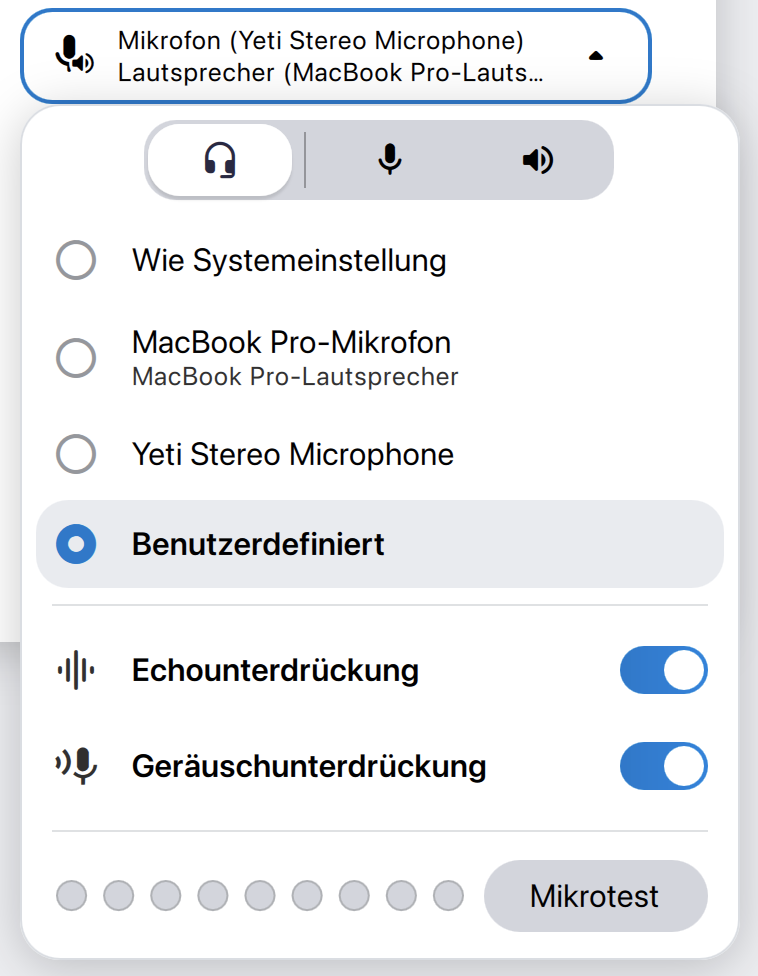This screenshot has width=758, height=976.
Task: Switch to the microphone tab
Action: tap(390, 160)
